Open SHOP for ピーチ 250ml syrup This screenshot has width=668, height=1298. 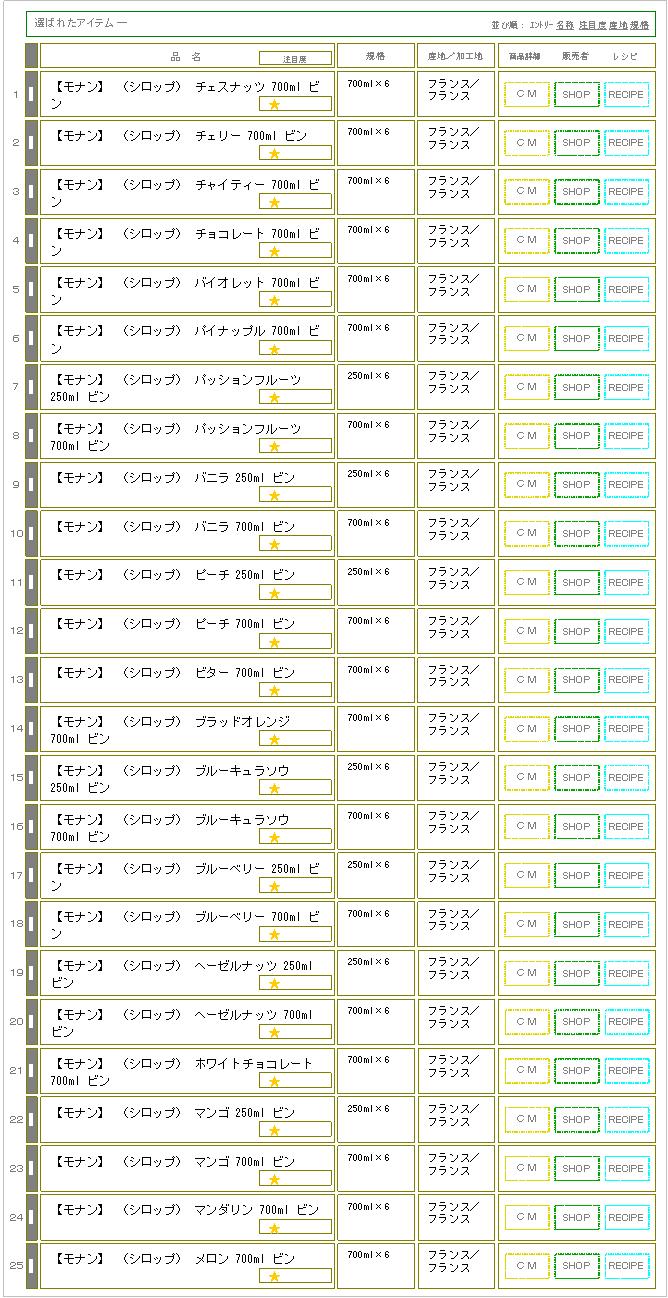[576, 583]
